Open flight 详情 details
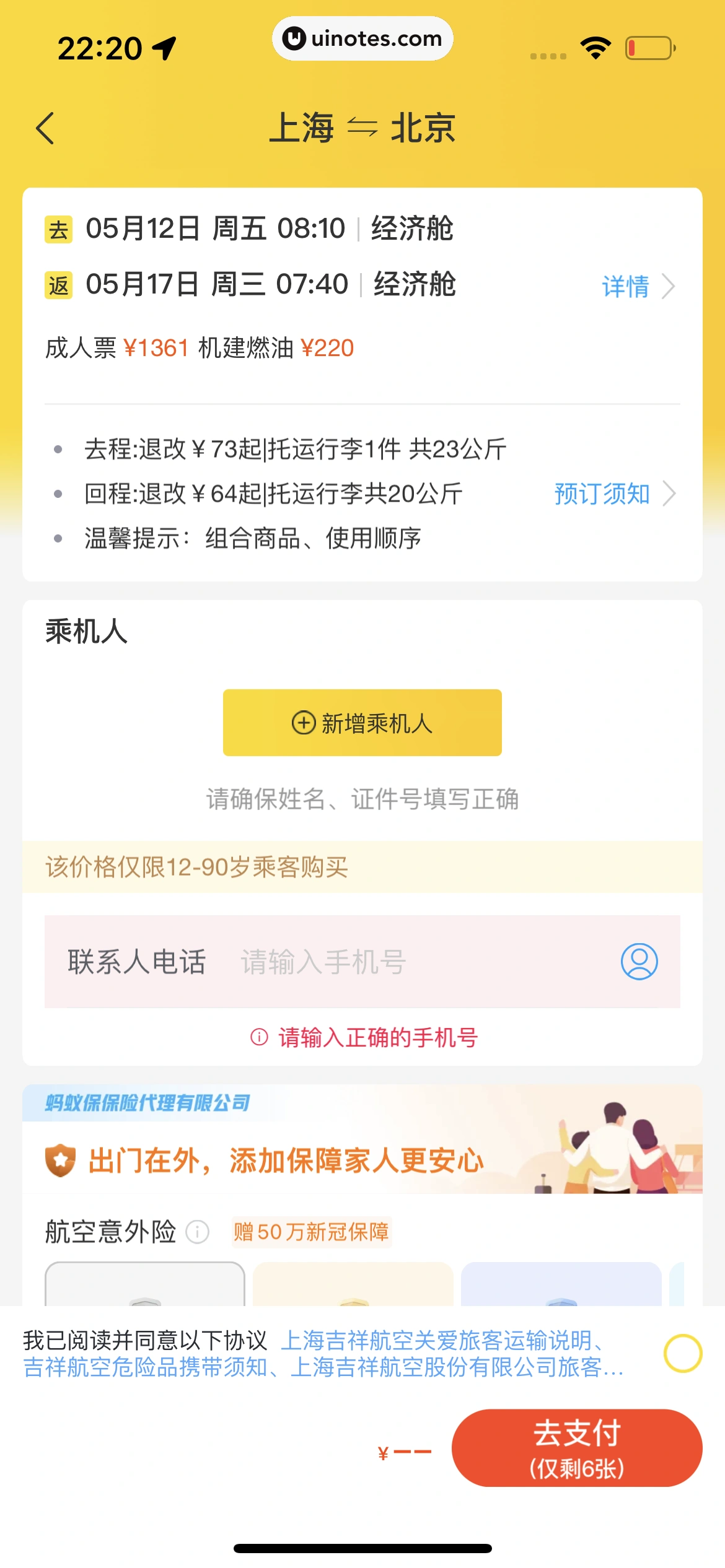 637,287
